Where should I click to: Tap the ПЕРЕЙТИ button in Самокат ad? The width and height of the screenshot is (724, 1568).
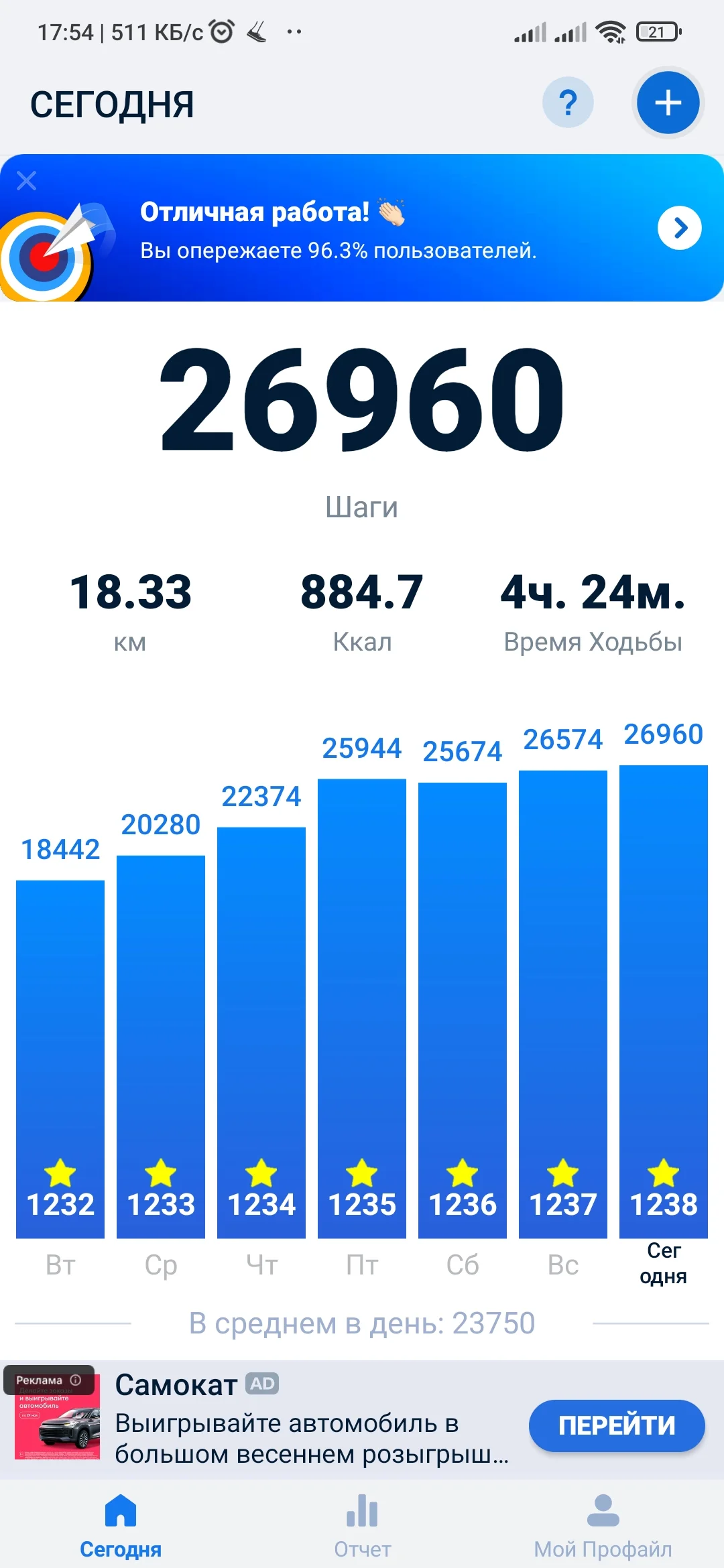click(x=616, y=1425)
